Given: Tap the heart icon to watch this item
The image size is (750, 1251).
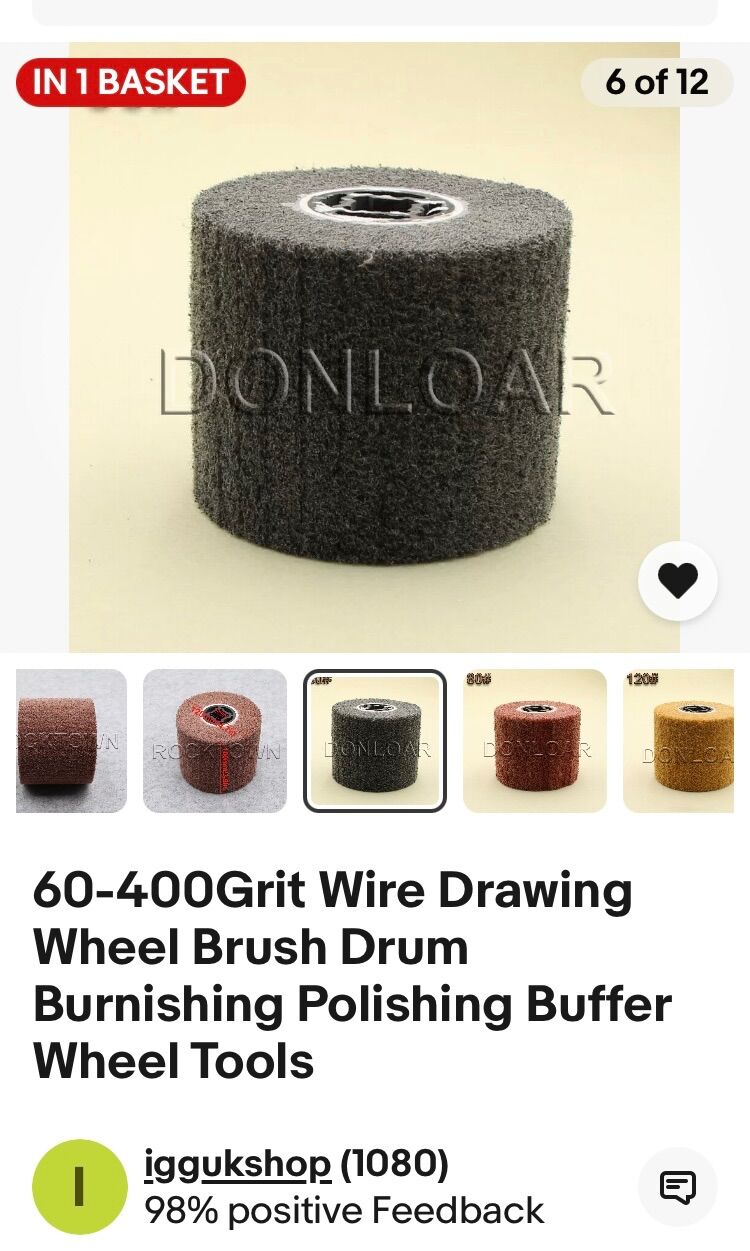Looking at the screenshot, I should tap(678, 581).
